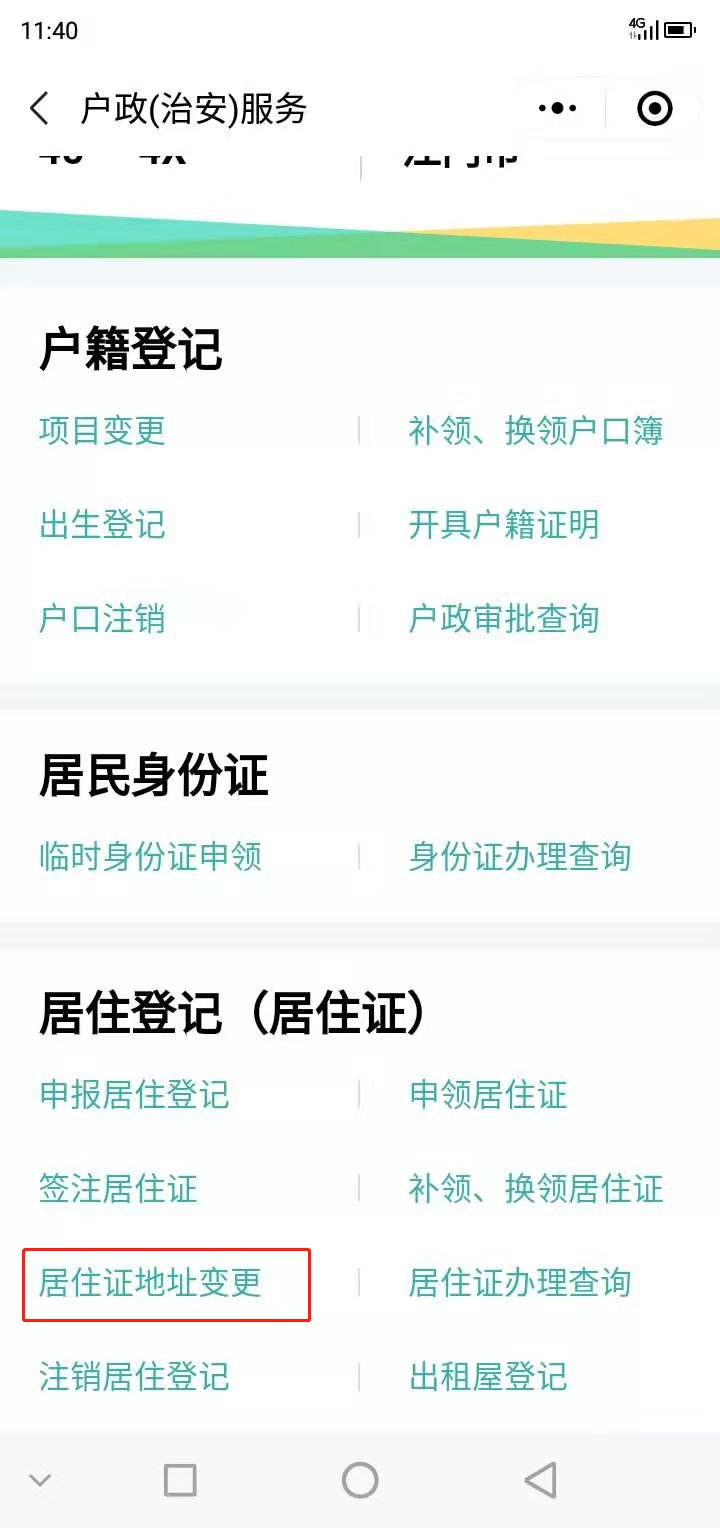This screenshot has width=720, height=1528.
Task: Select 签注居住证
Action: pyautogui.click(x=118, y=1189)
